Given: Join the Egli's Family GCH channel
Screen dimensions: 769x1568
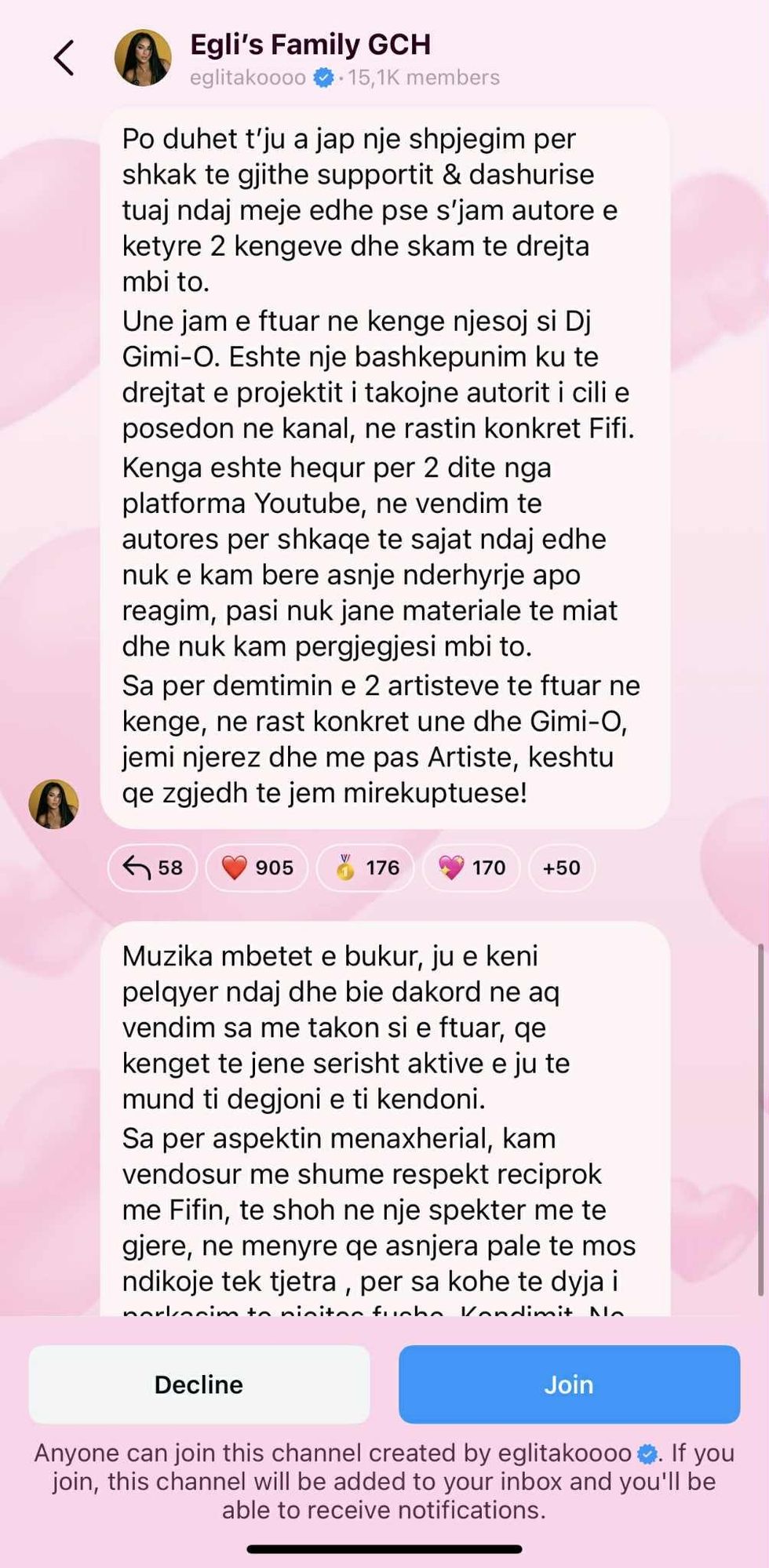Looking at the screenshot, I should [569, 1384].
